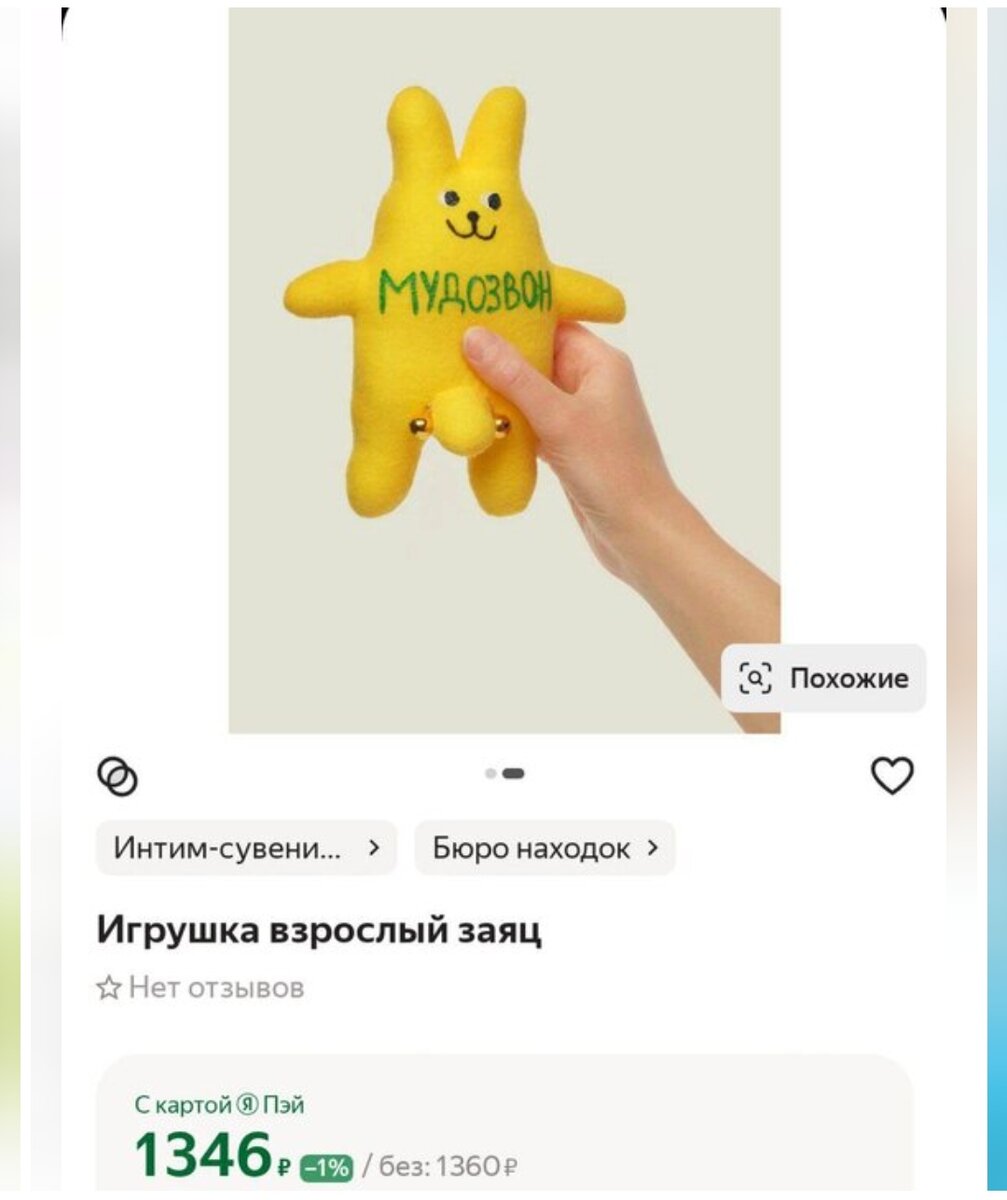The image size is (1007, 1200).
Task: Tap the photo gallery page indicator
Action: (505, 773)
